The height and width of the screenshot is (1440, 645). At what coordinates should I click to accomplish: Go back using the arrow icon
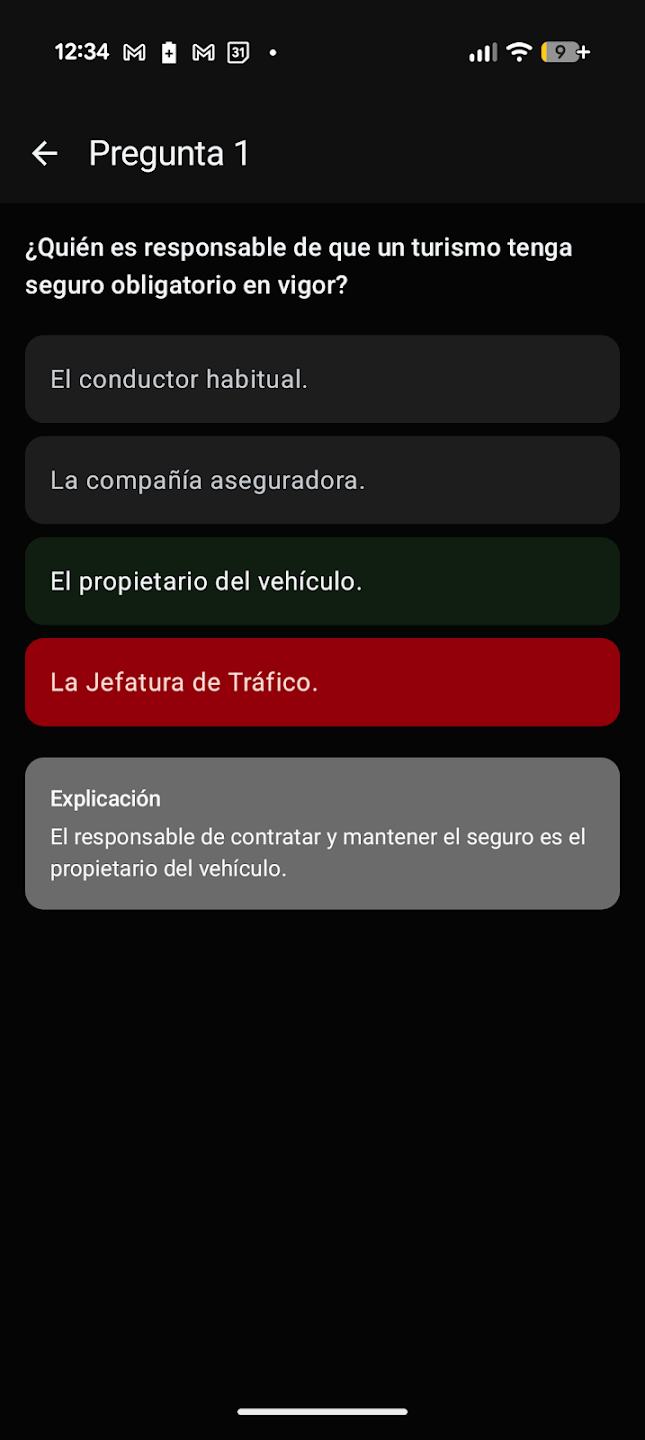click(x=44, y=153)
